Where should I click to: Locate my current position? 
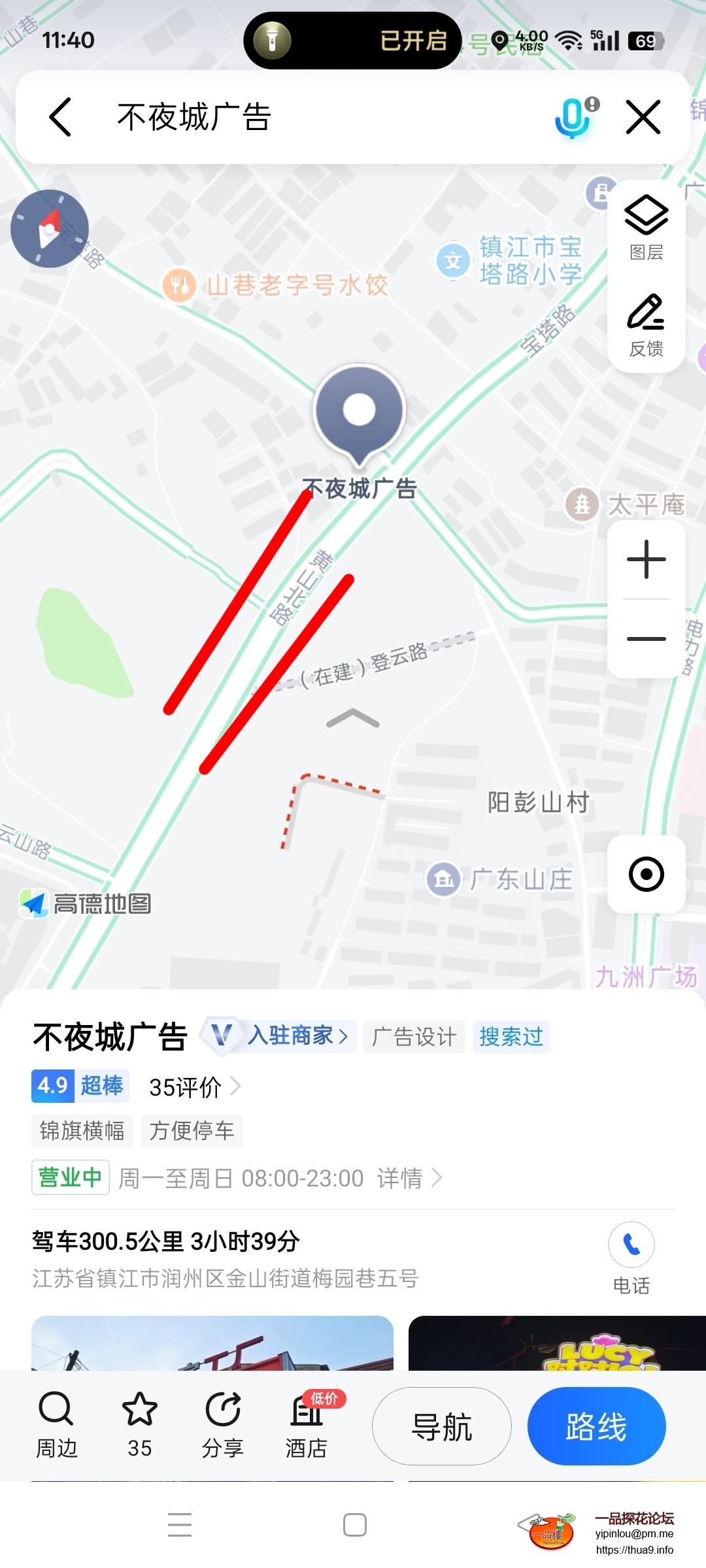pyautogui.click(x=647, y=874)
